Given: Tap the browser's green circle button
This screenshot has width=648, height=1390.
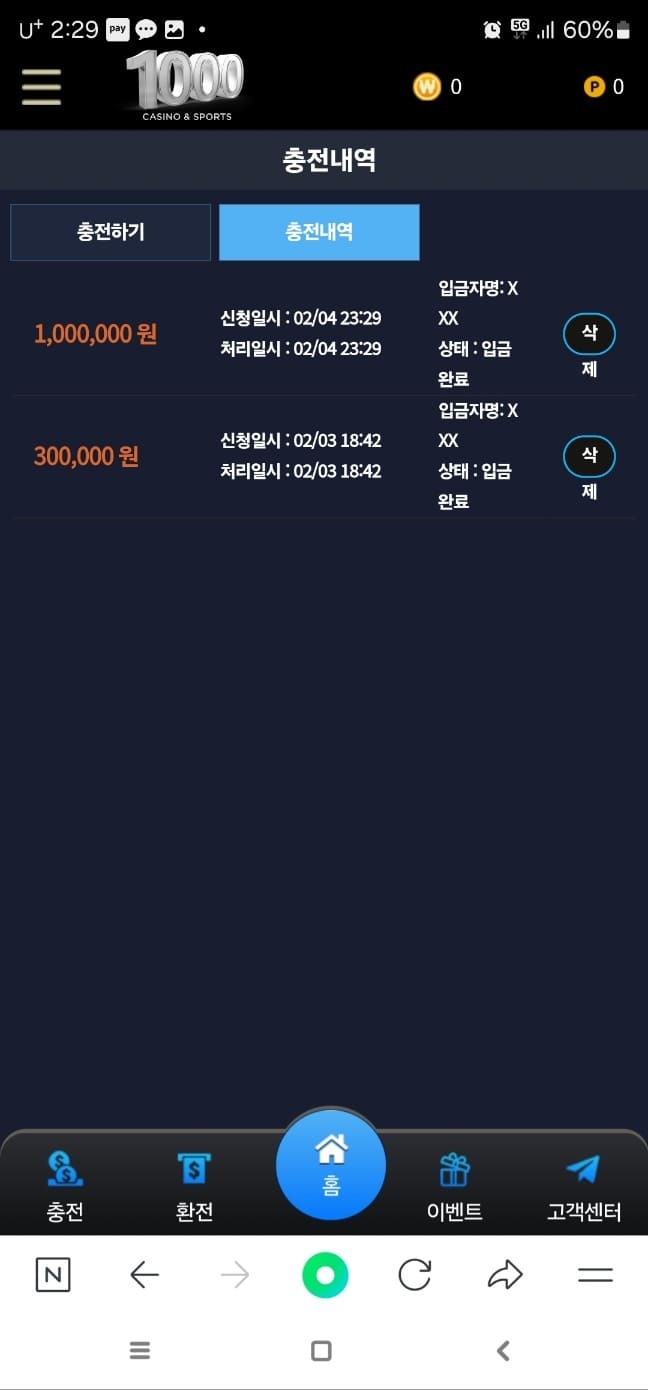Looking at the screenshot, I should [x=325, y=1275].
